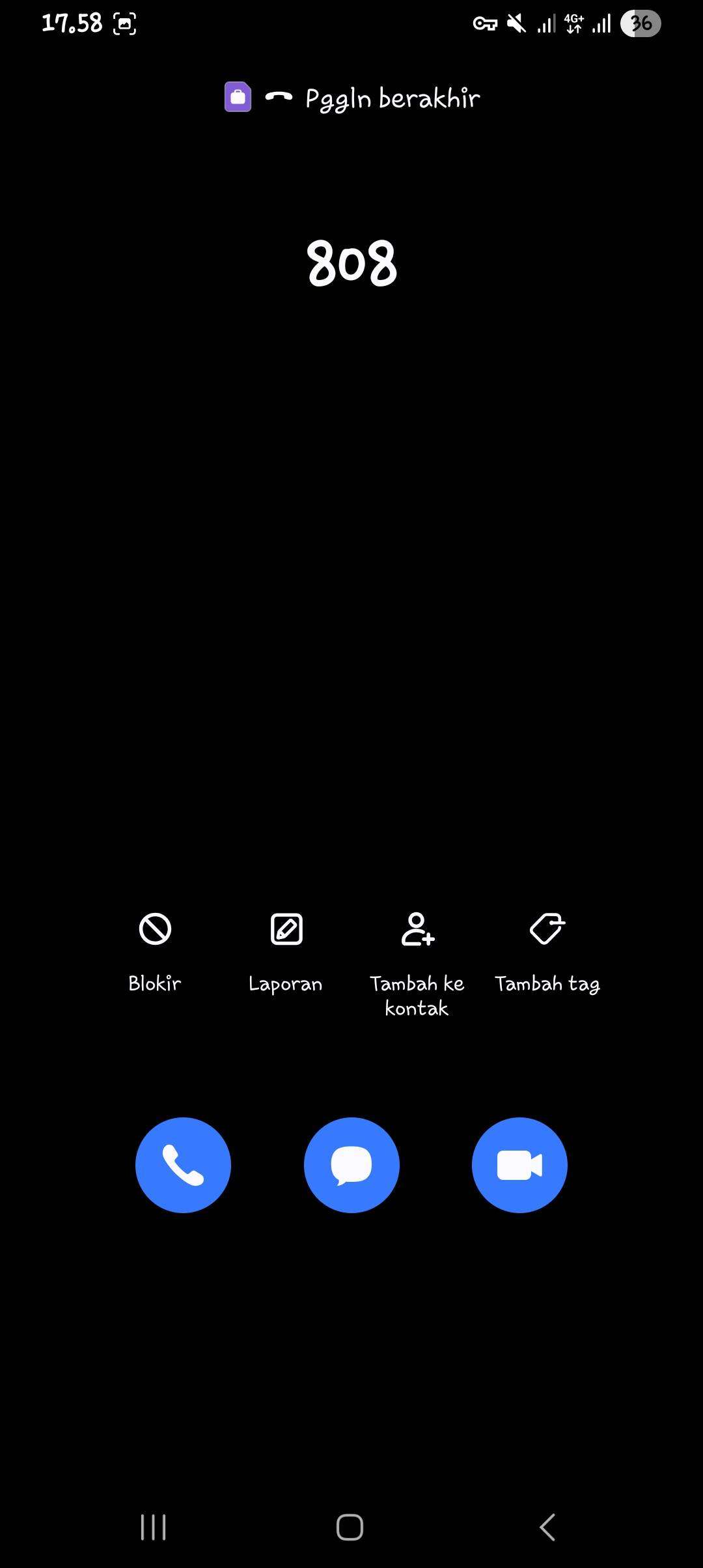The height and width of the screenshot is (1568, 703).
Task: Open recent apps from the navigation bar
Action: click(x=154, y=1527)
